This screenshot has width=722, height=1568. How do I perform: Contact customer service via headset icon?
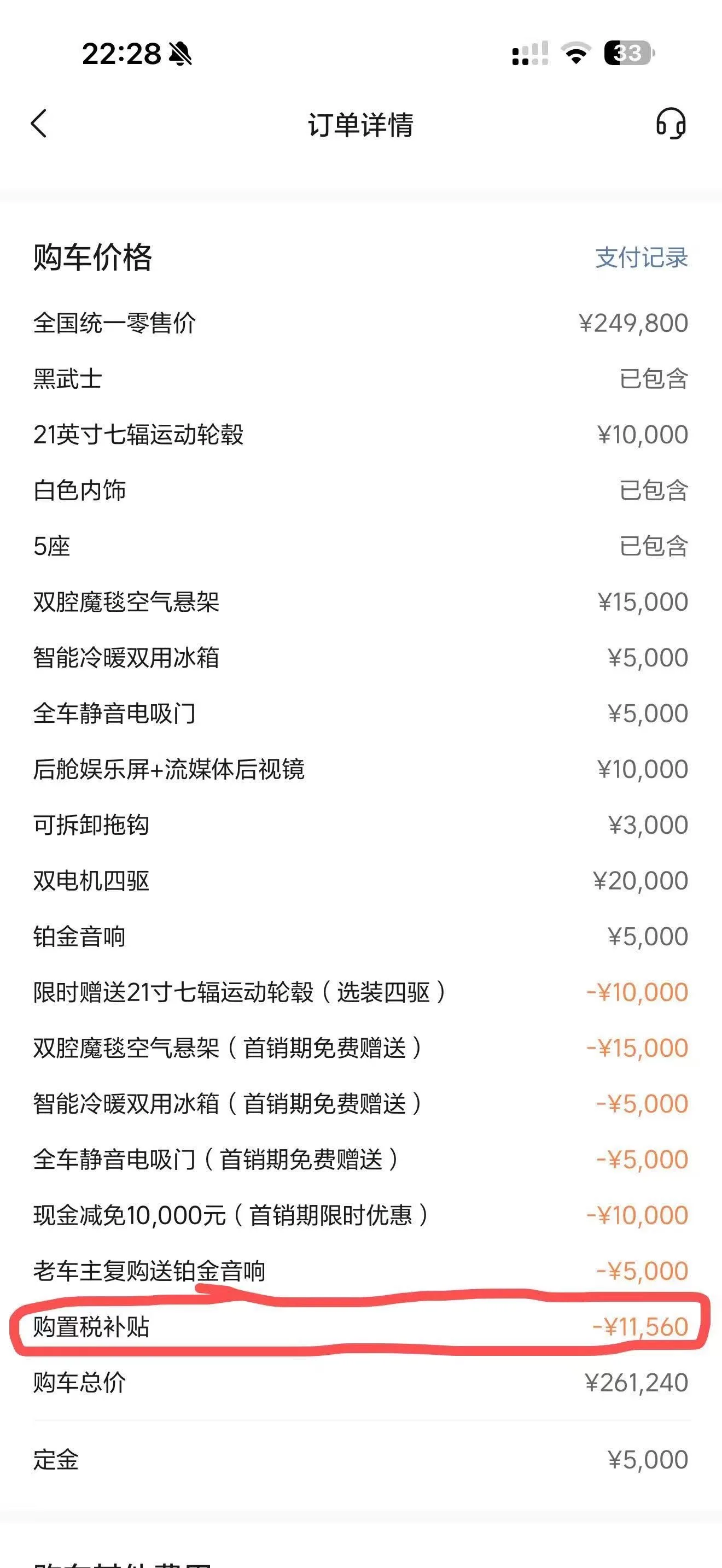click(x=671, y=124)
